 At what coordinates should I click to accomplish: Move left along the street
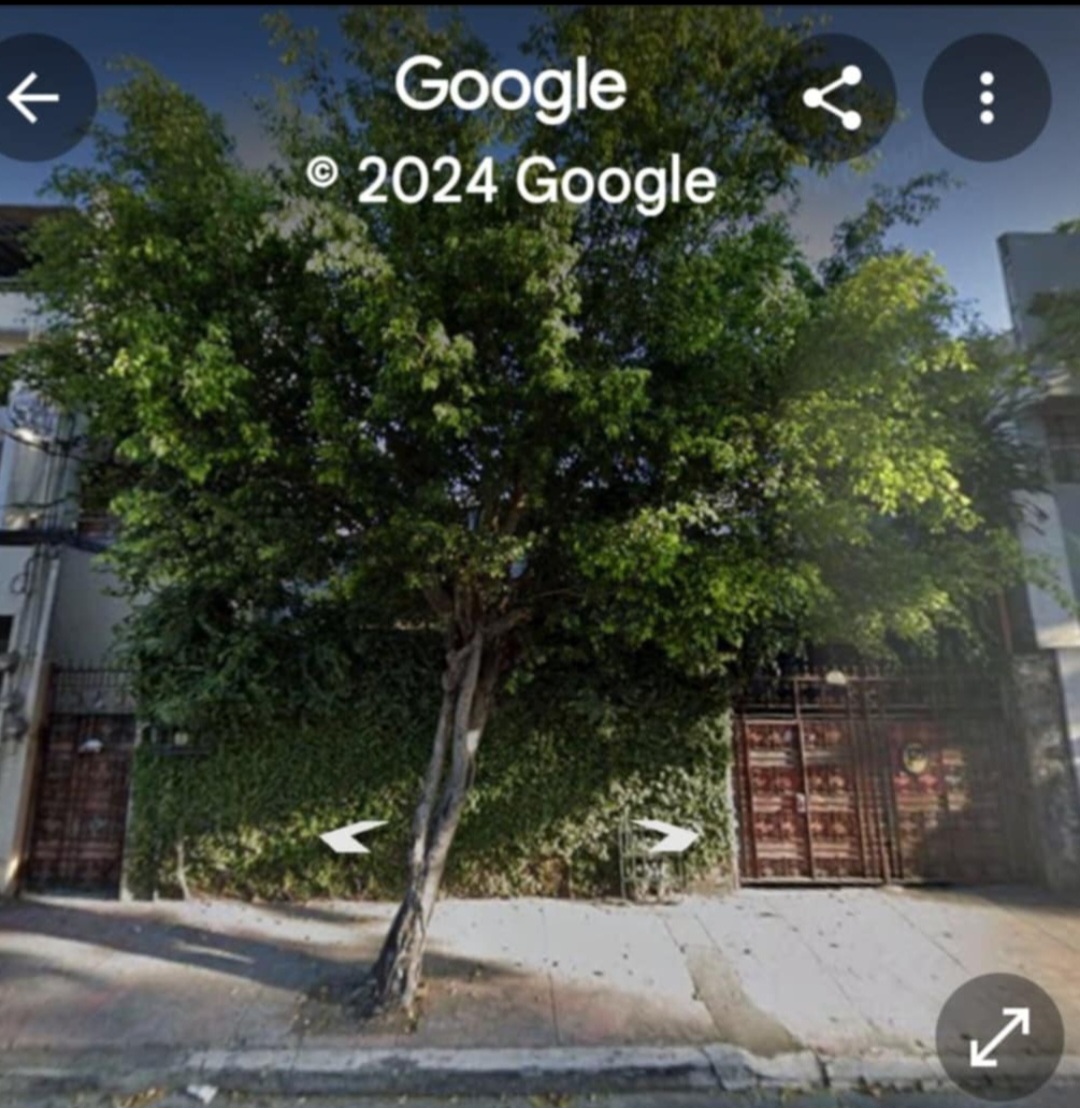(351, 836)
